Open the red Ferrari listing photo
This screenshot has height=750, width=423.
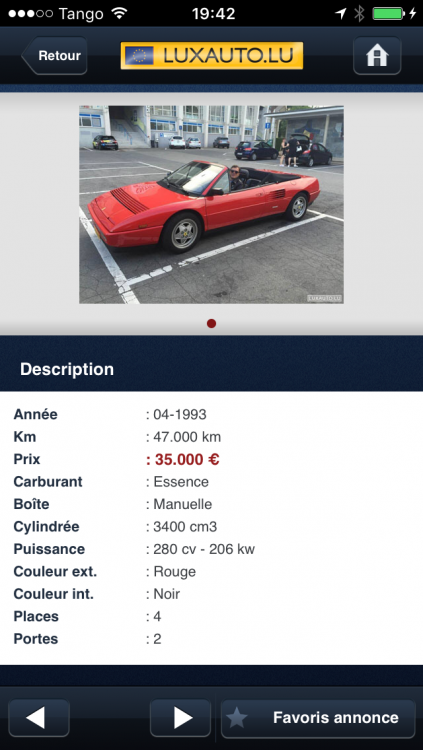click(x=211, y=204)
